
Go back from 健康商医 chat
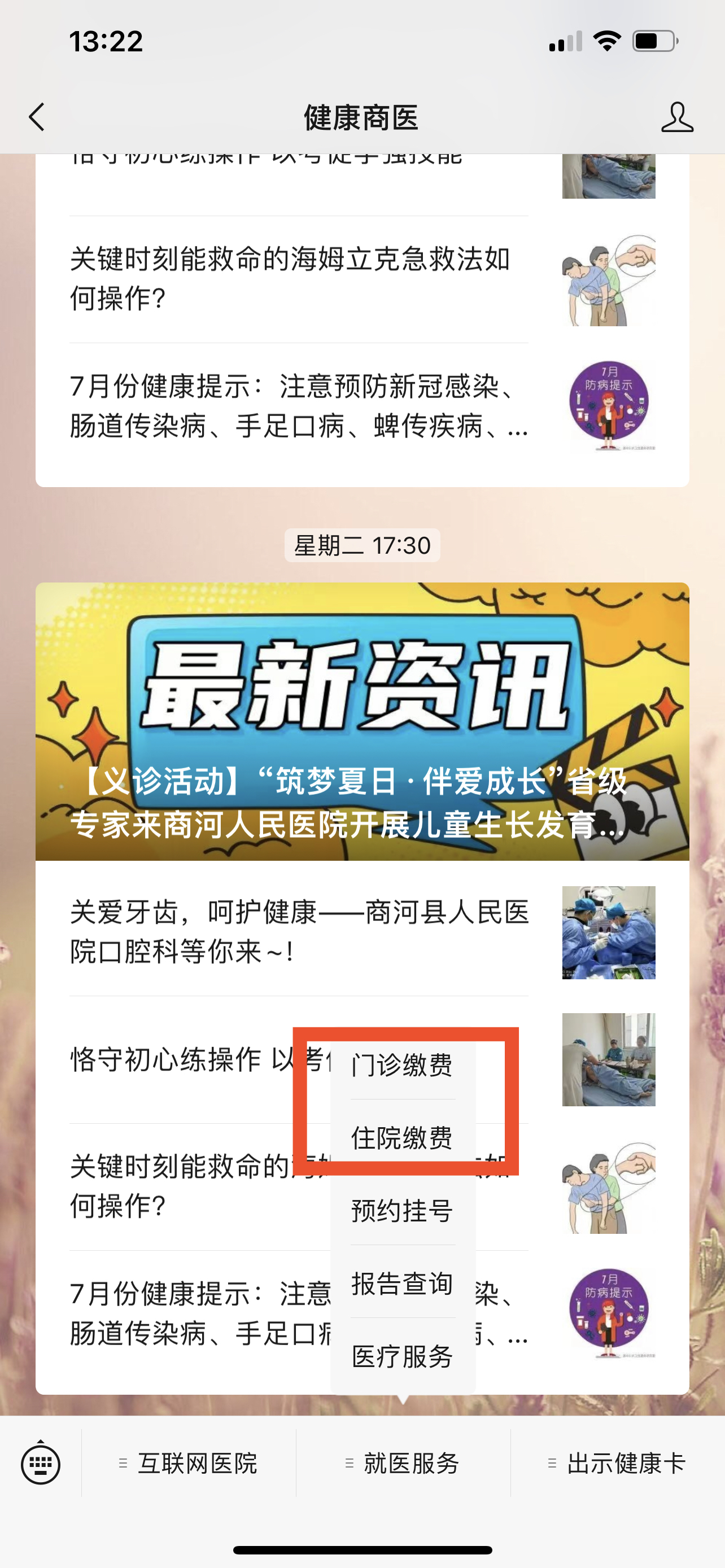coord(37,117)
